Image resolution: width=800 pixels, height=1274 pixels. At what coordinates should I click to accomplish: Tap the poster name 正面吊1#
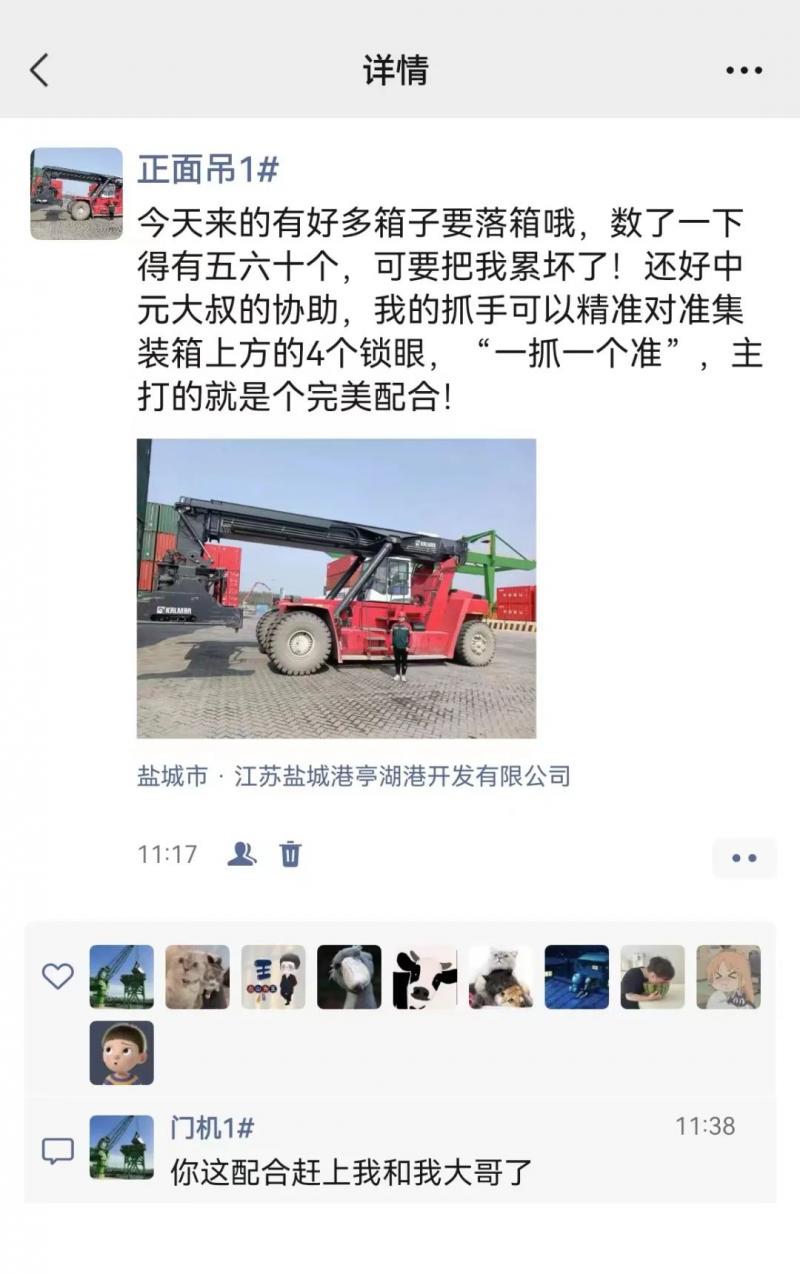(x=207, y=169)
